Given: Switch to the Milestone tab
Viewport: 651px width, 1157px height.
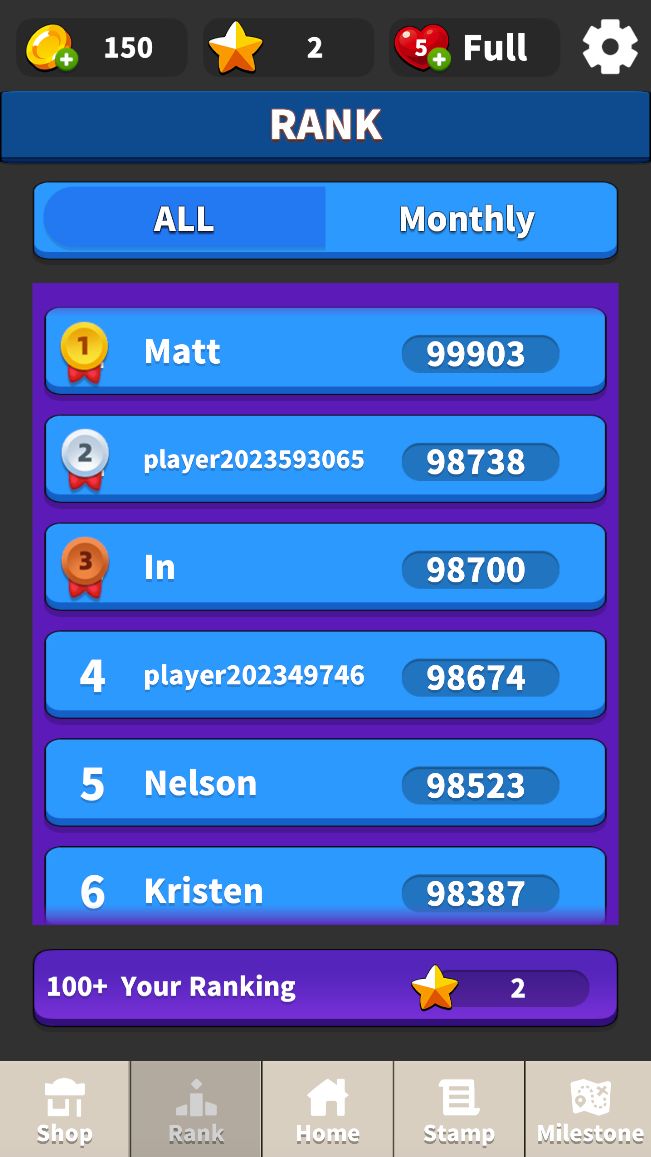Looking at the screenshot, I should click(589, 1109).
